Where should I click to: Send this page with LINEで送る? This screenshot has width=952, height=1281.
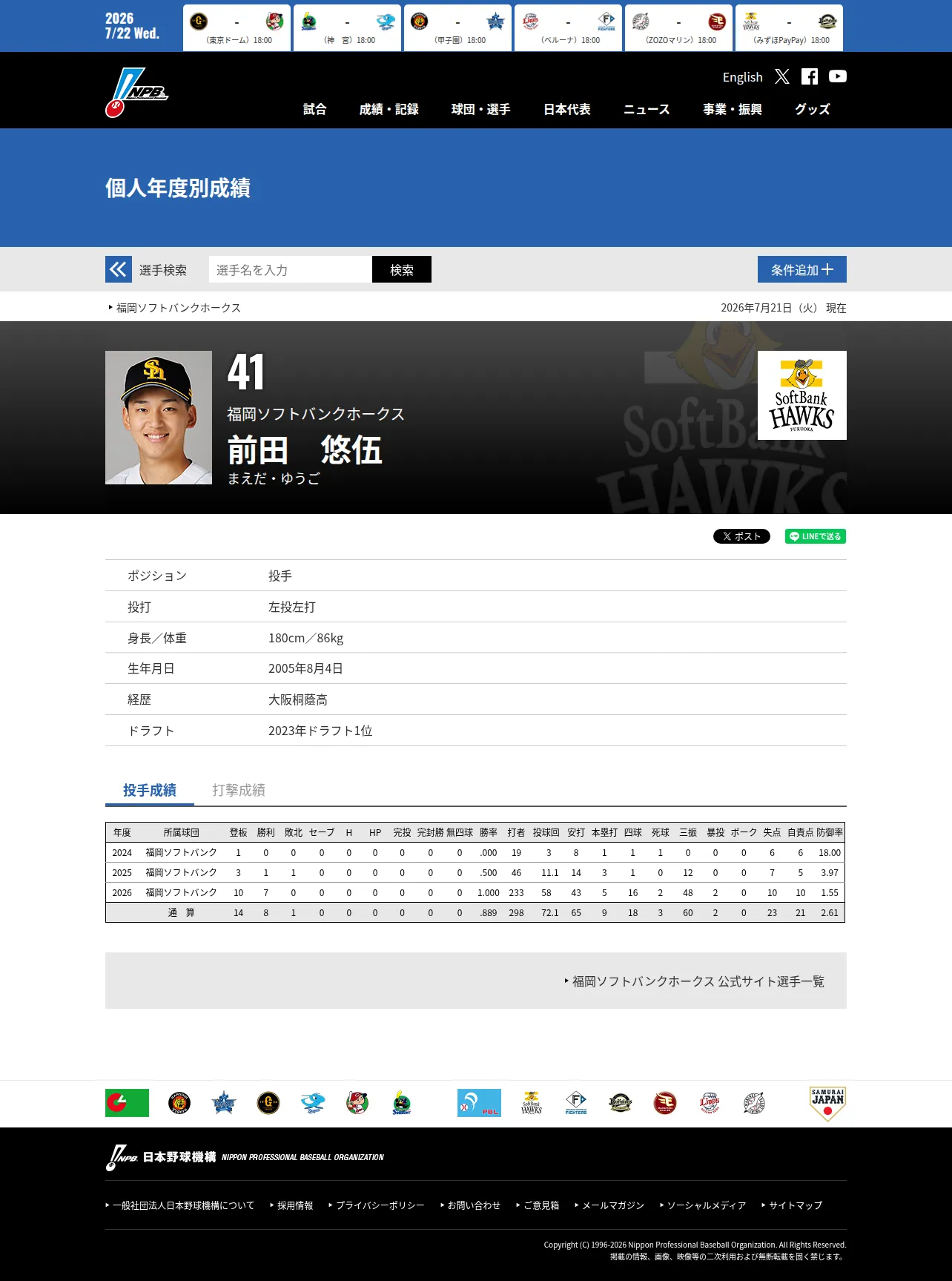click(x=816, y=536)
